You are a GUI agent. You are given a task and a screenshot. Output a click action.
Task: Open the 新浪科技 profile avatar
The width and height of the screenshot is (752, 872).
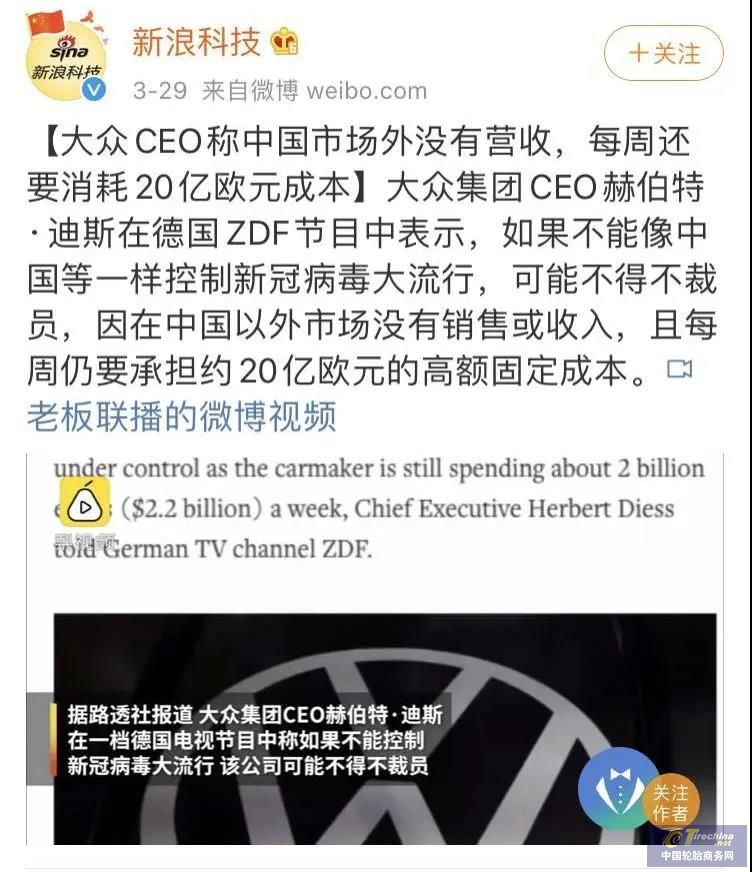pos(65,60)
